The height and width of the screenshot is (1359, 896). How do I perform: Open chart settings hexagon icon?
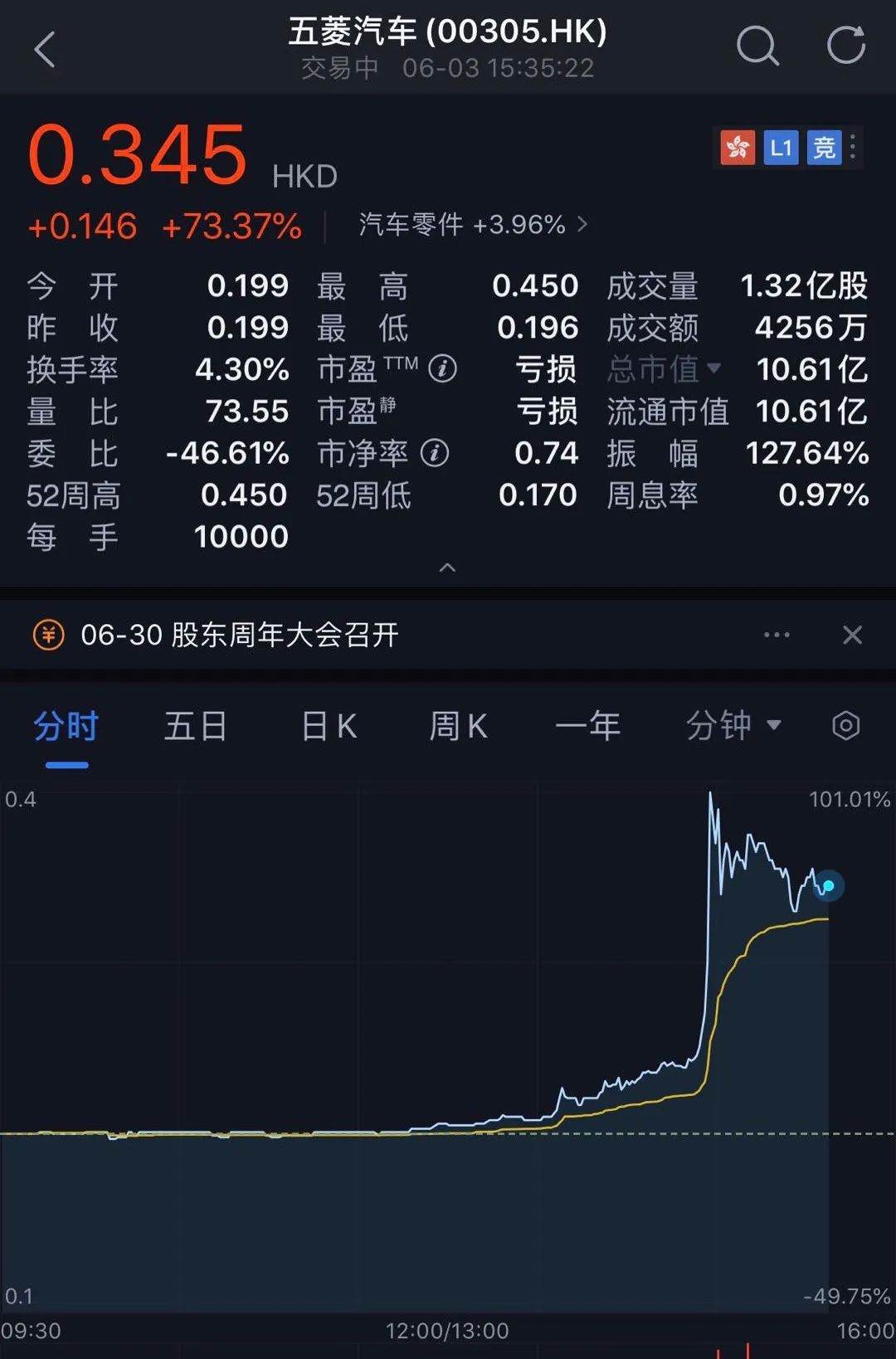845,726
